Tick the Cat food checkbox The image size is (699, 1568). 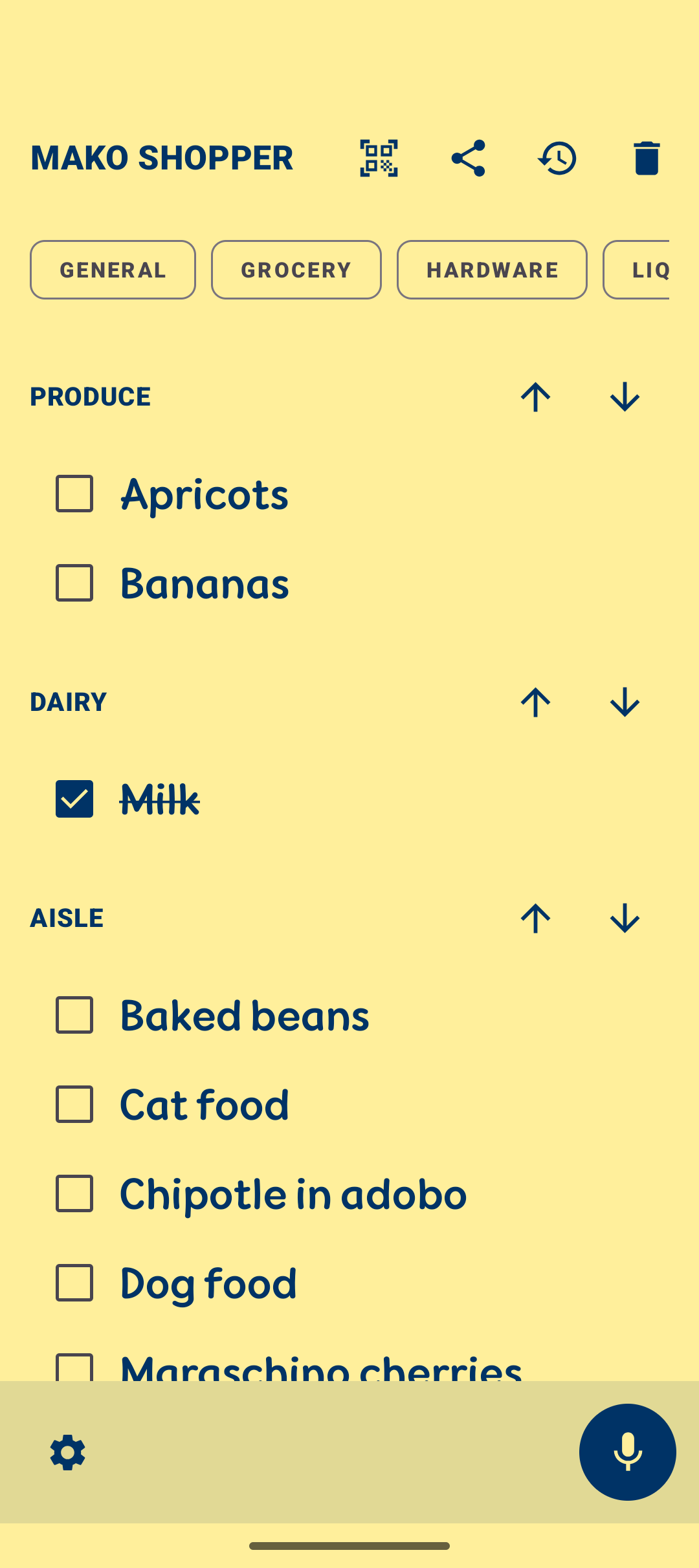point(74,1104)
